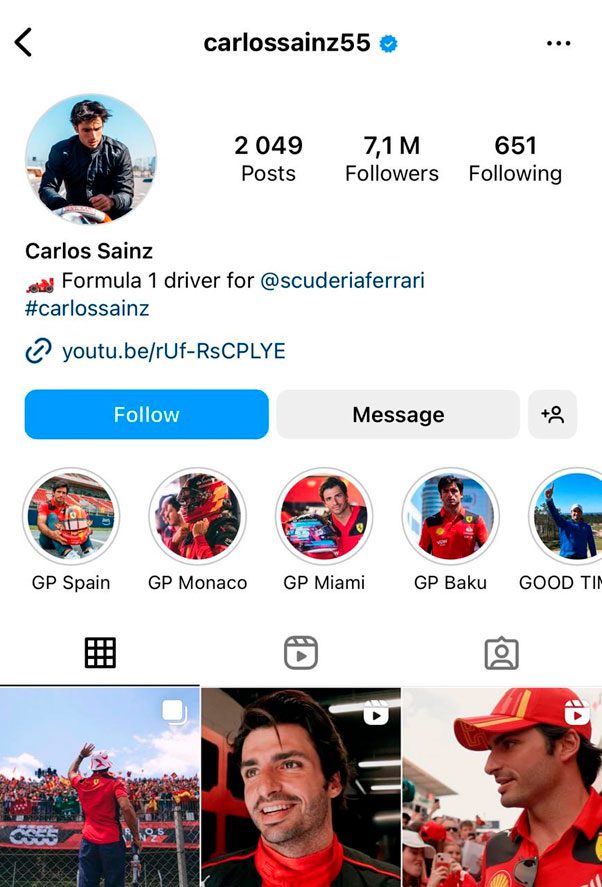
Task: Visit the @scuderiaferrari profile mention
Action: click(342, 281)
